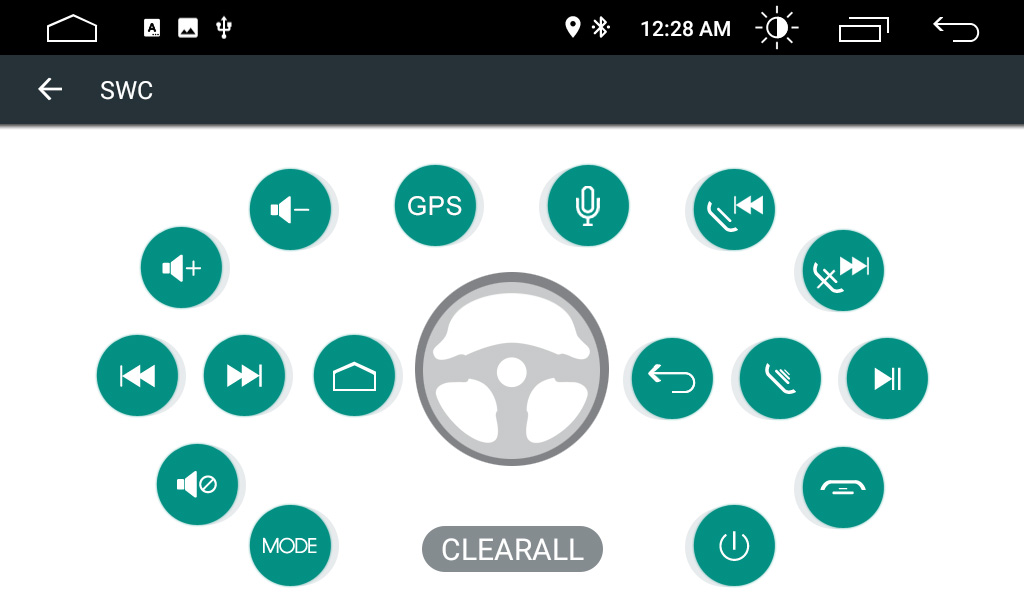
Task: Select the next track button
Action: [244, 377]
